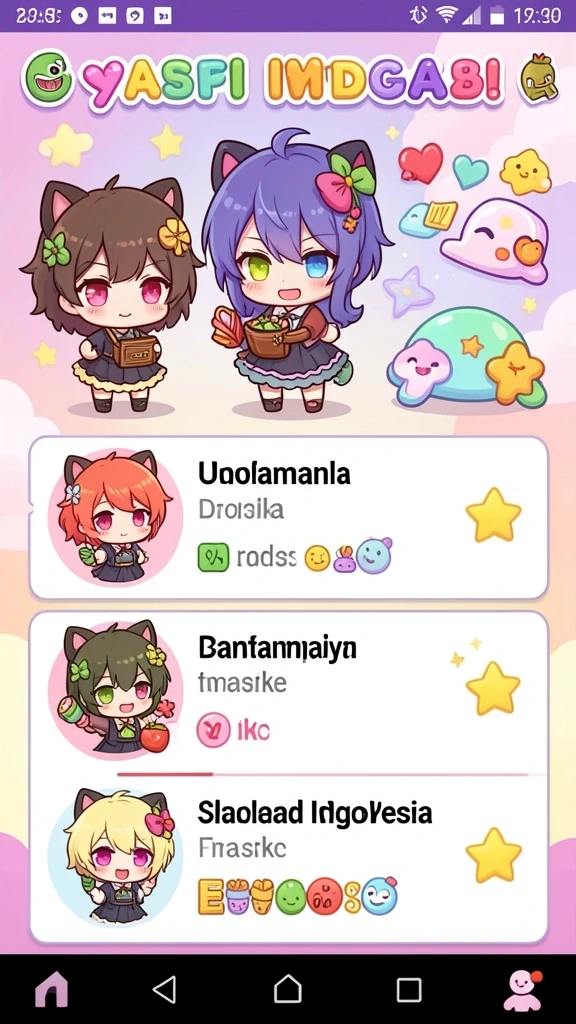Screen dimensions: 576x1024
Task: Open the Slaolead Idgoyesia card
Action: [x=288, y=859]
